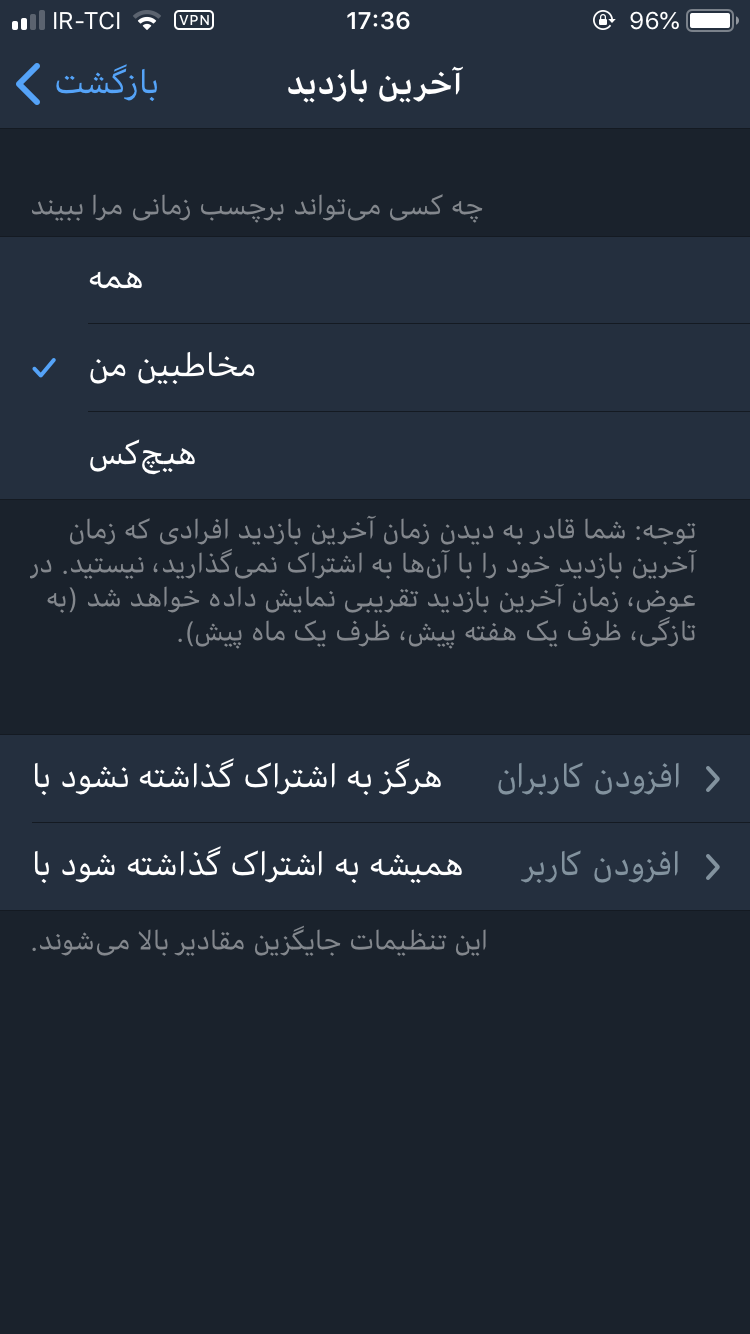Open همیشه به اشتراک گذاشته شود با row

(x=375, y=866)
